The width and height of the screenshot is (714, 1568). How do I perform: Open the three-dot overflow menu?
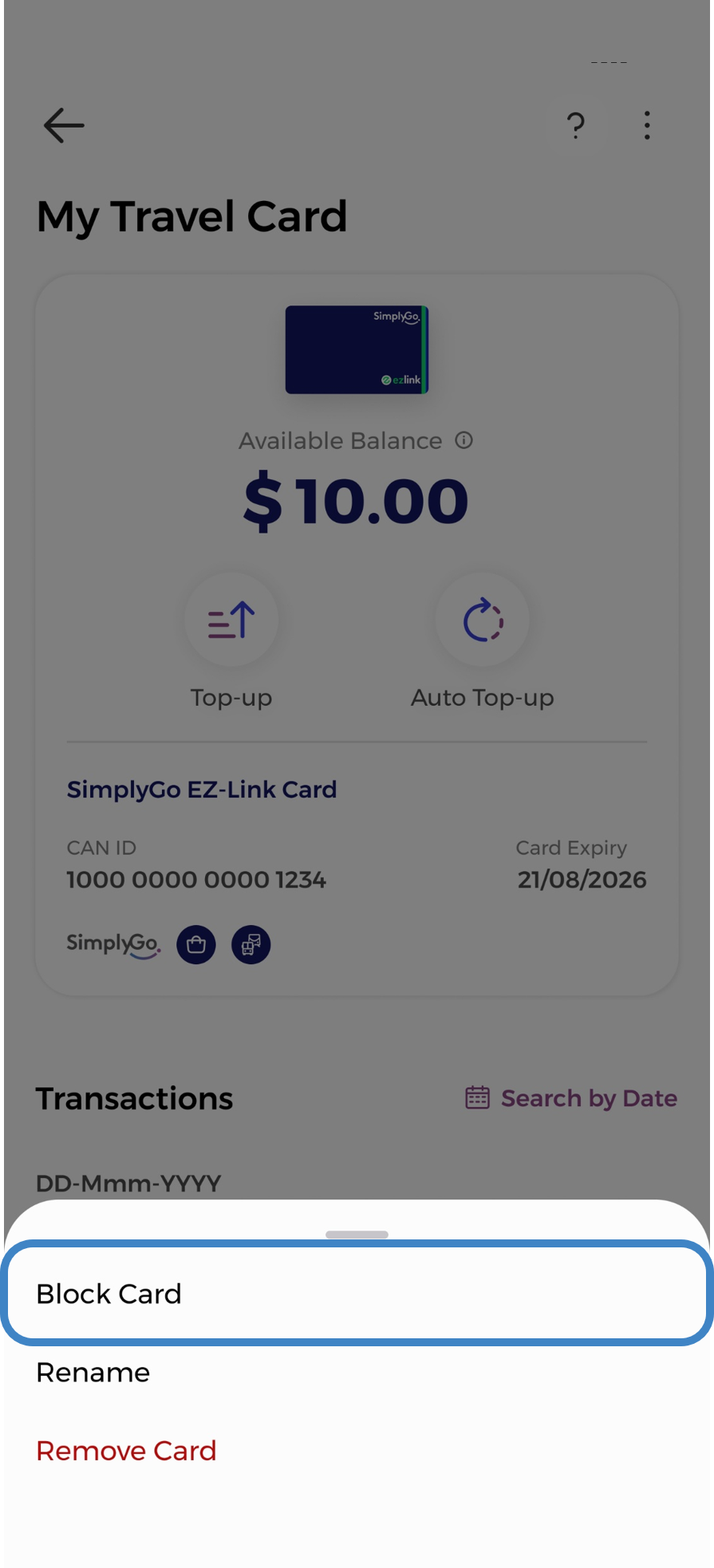[647, 125]
